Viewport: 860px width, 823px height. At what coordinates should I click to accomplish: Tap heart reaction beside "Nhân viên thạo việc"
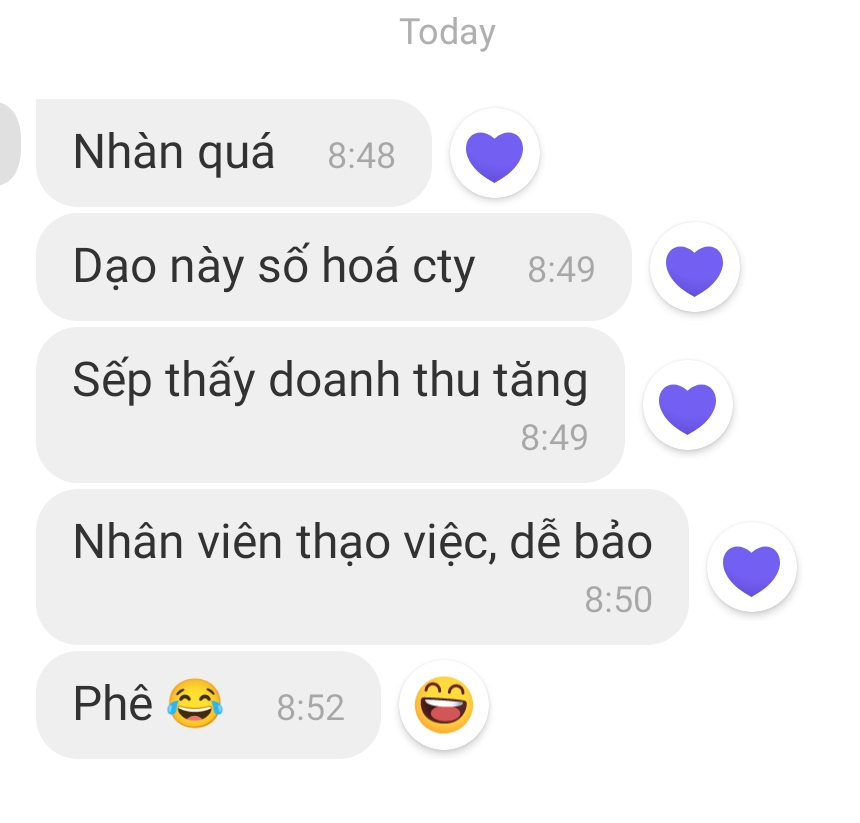(x=752, y=569)
